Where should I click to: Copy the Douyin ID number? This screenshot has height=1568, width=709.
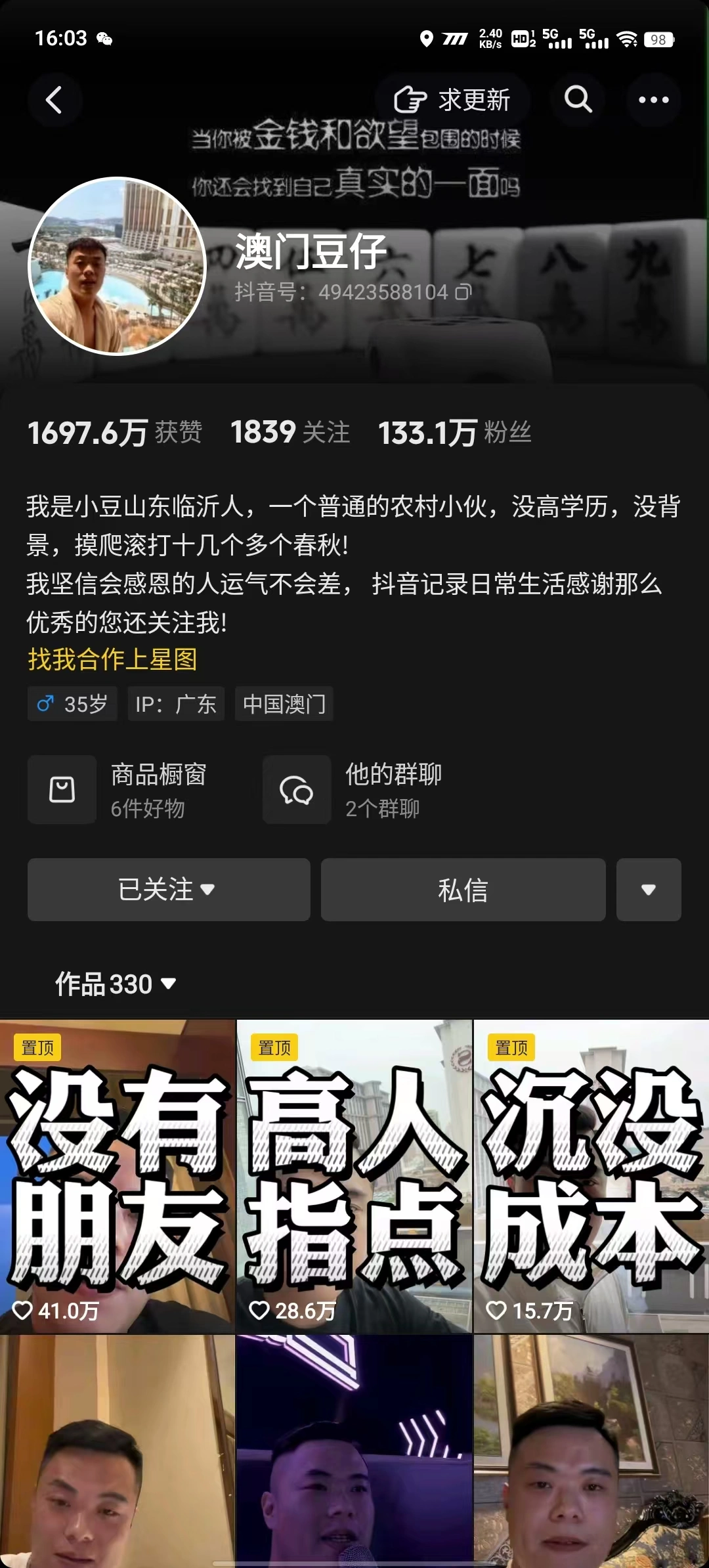[463, 292]
